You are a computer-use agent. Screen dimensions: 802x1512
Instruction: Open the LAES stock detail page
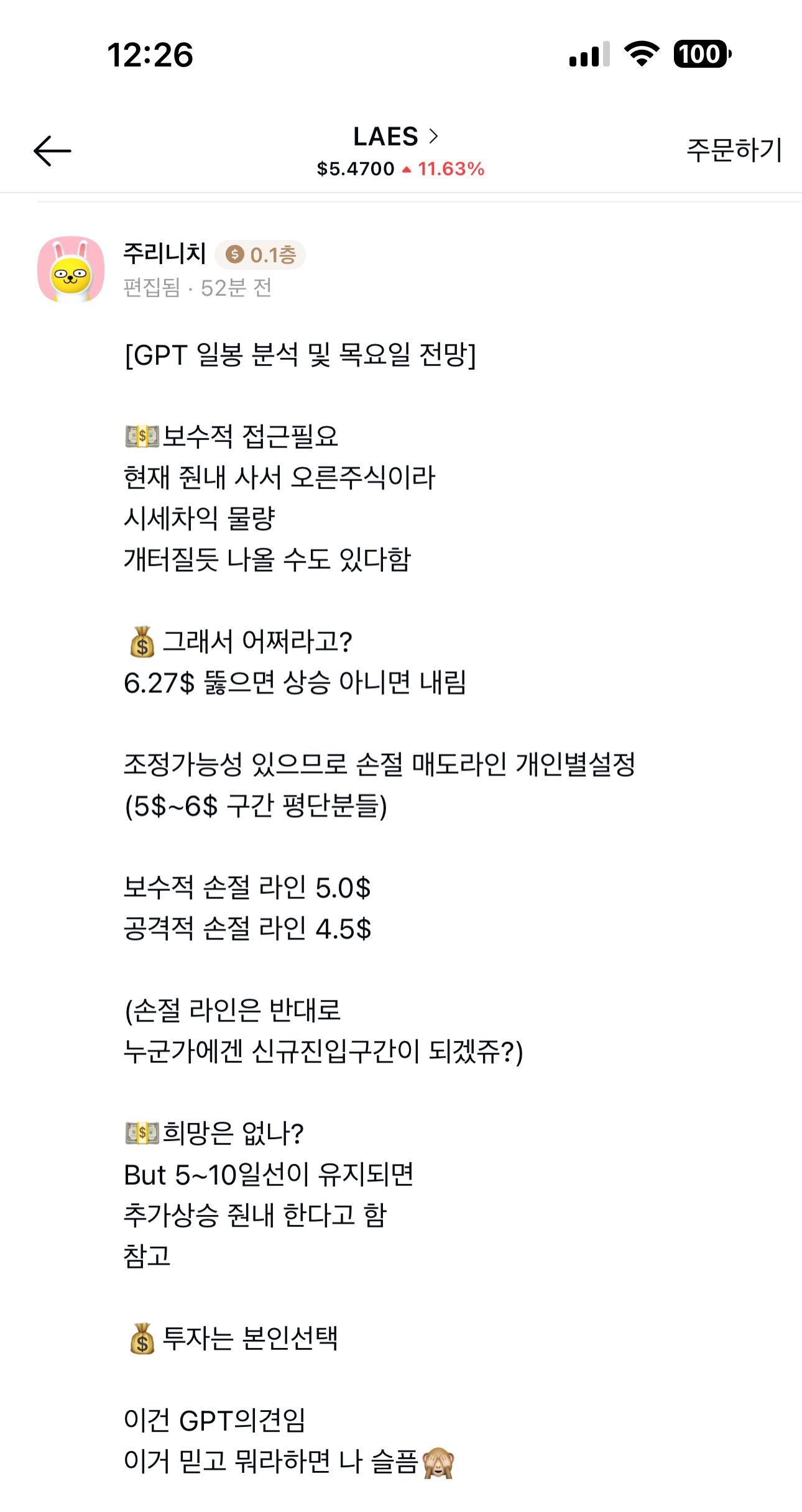coord(396,137)
